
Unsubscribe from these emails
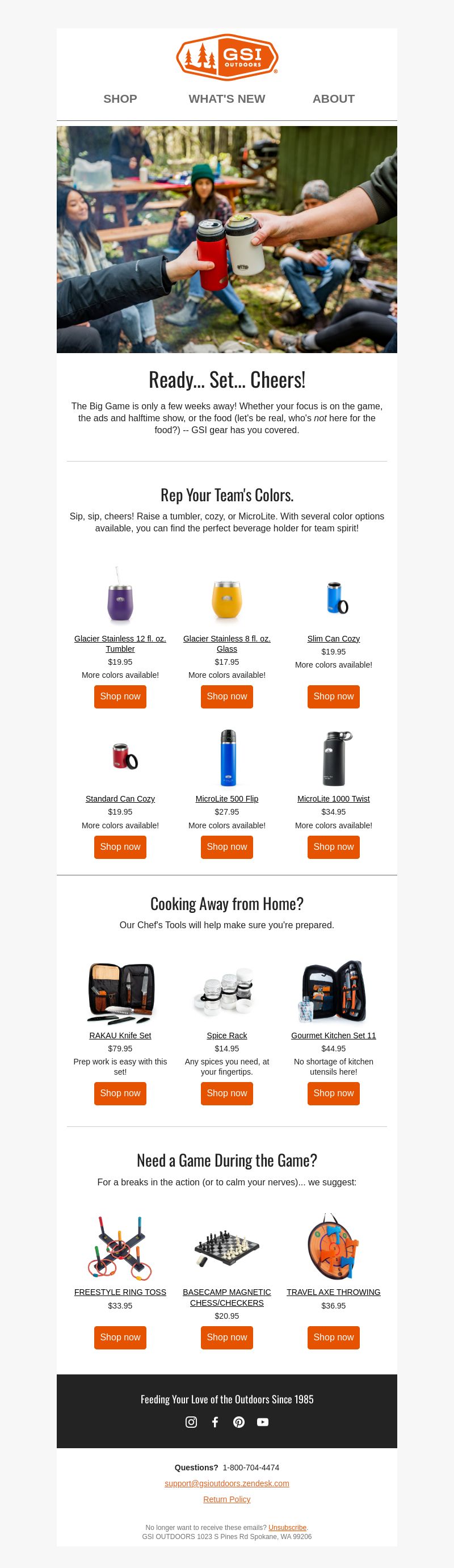tap(287, 1528)
